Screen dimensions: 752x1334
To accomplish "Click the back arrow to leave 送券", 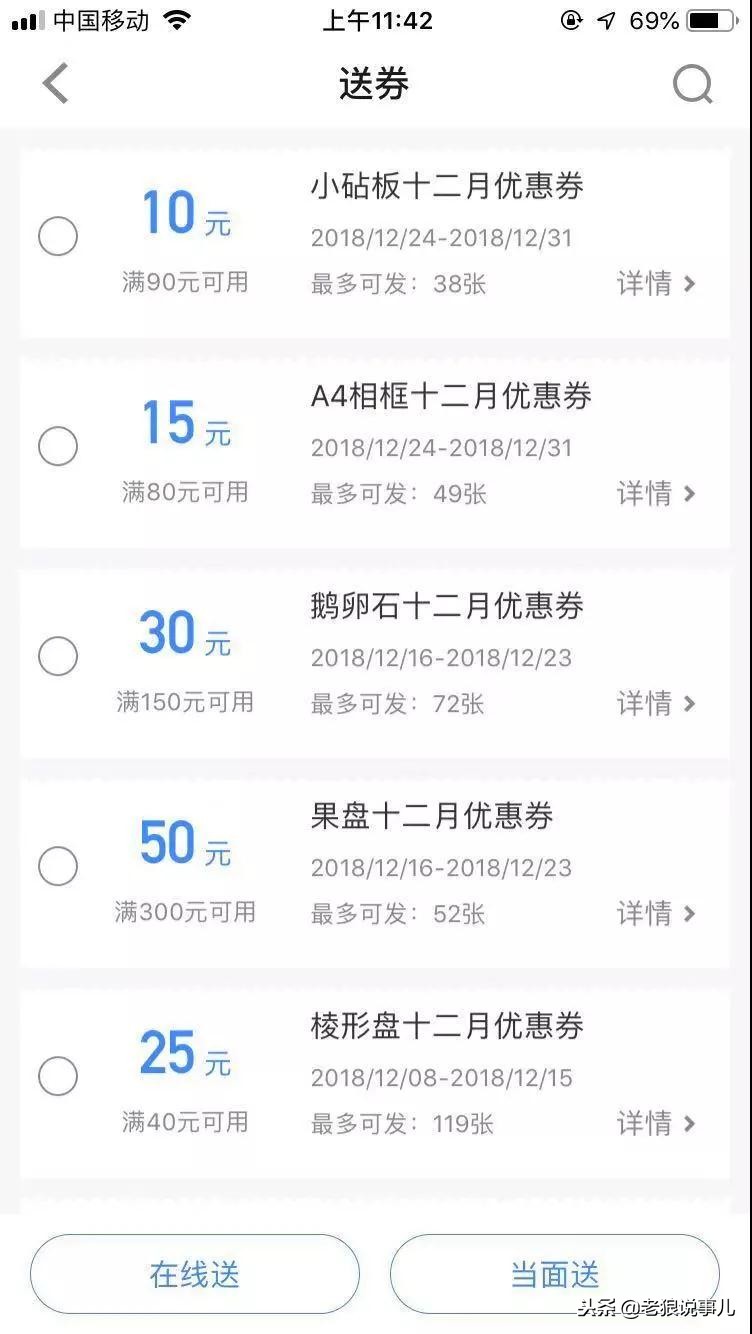I will (56, 84).
